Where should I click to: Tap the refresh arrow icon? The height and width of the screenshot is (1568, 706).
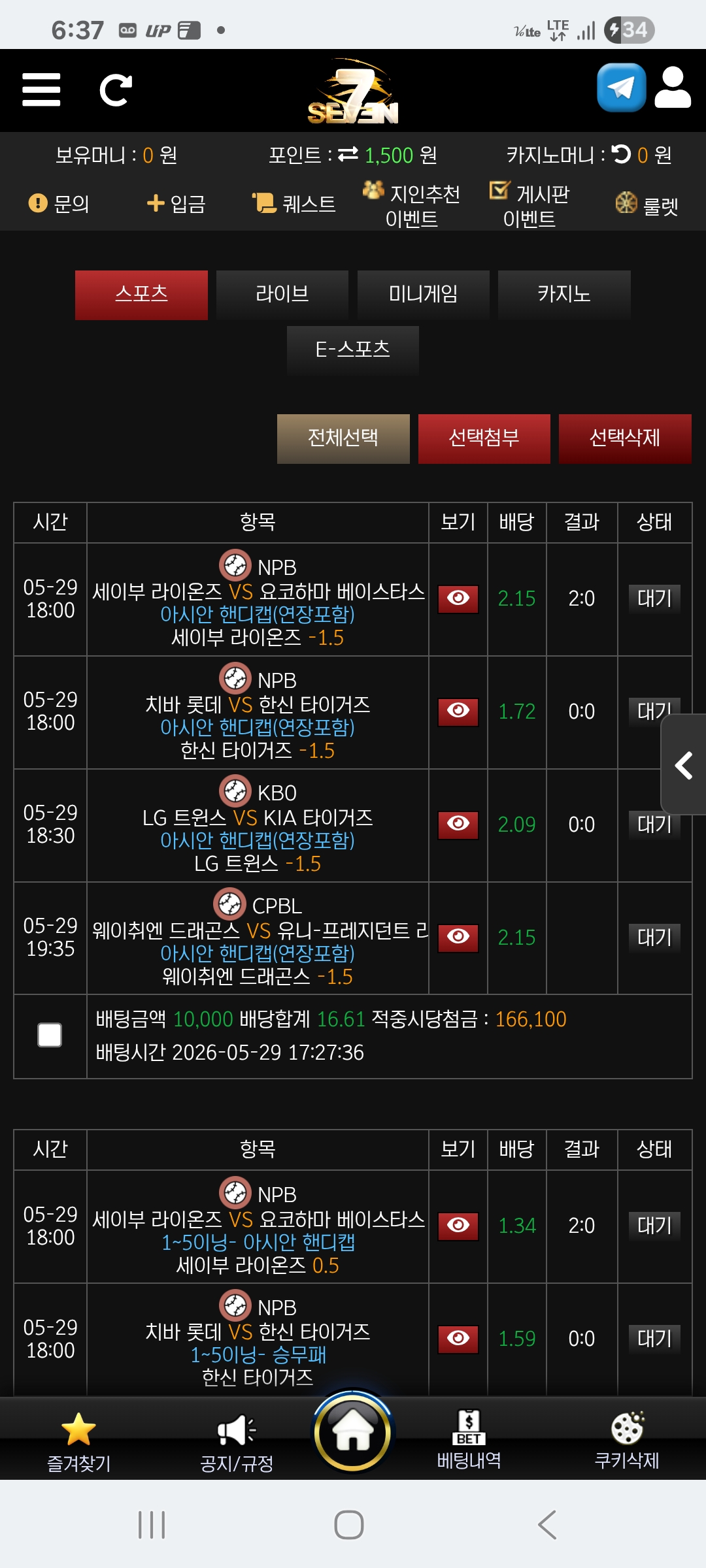click(116, 90)
